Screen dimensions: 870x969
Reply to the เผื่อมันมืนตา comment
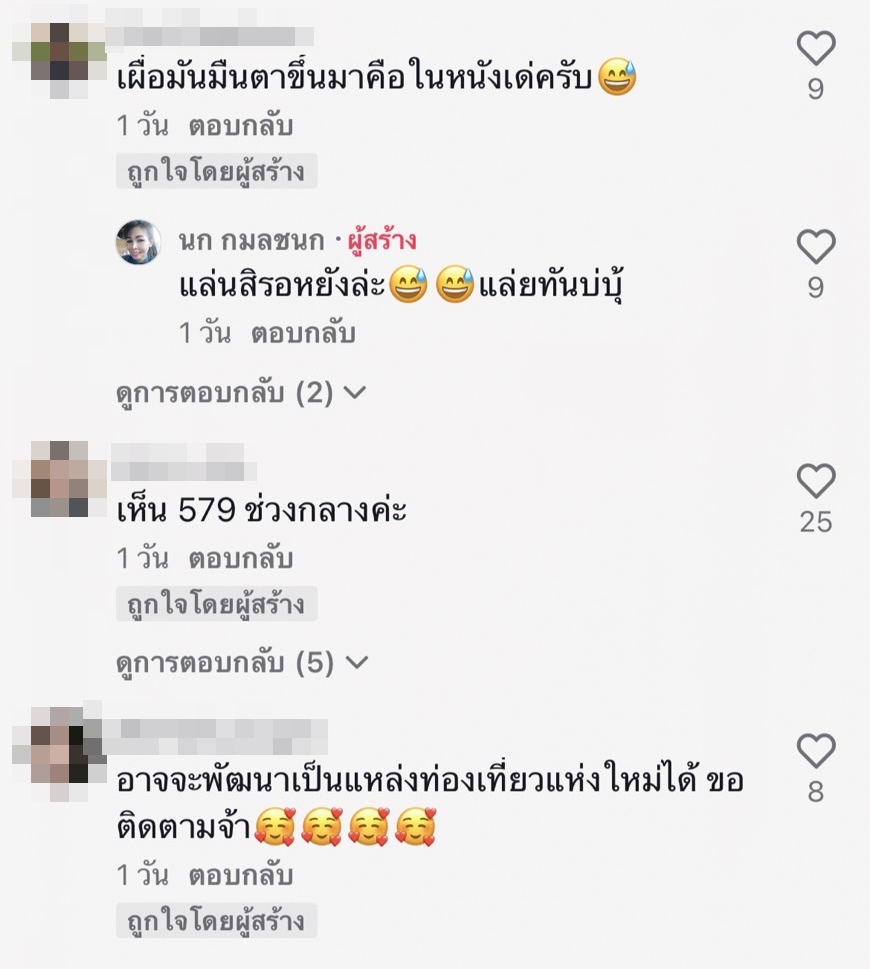point(241,127)
